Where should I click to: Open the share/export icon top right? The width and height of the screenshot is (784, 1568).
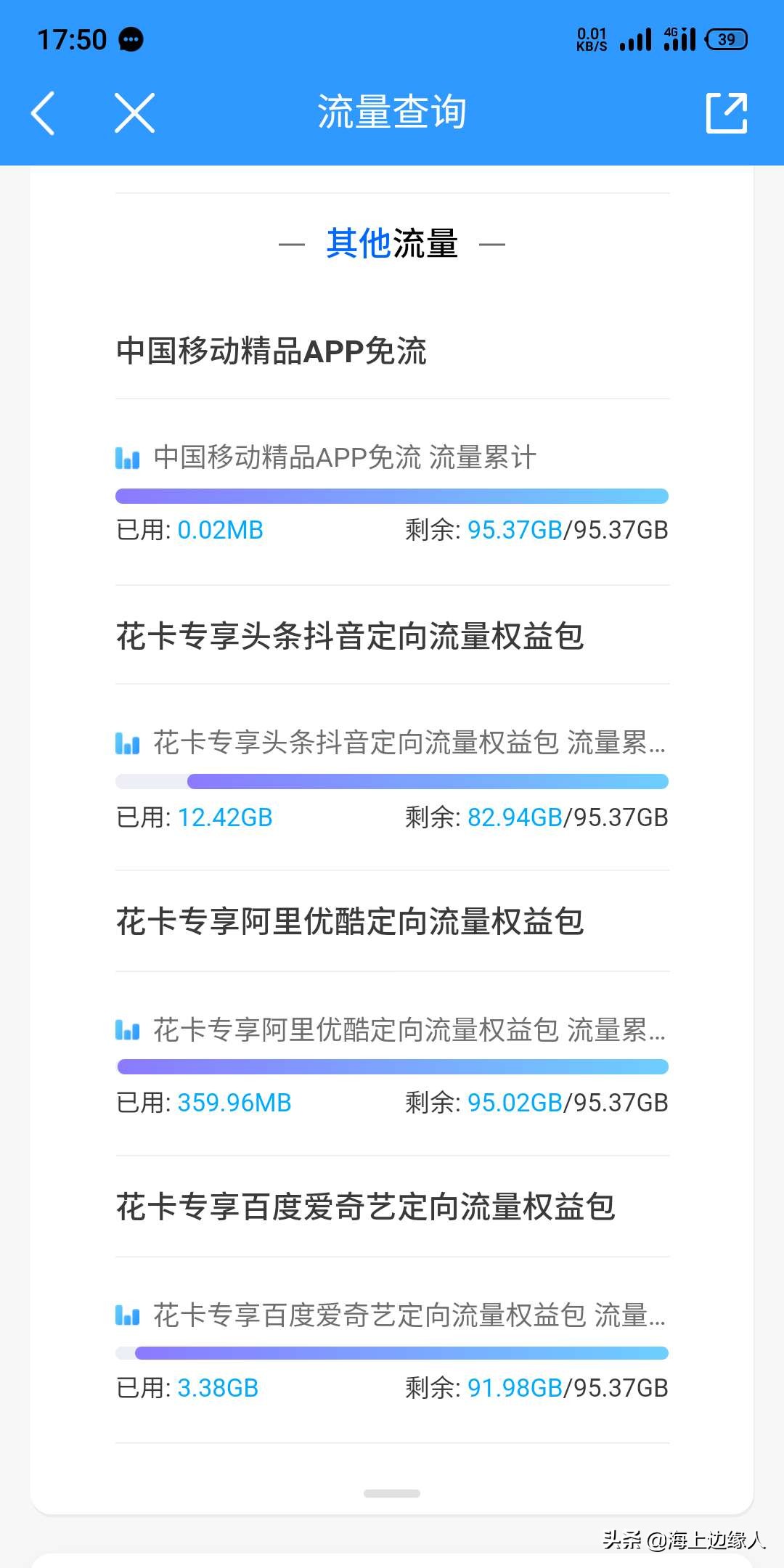pyautogui.click(x=728, y=113)
